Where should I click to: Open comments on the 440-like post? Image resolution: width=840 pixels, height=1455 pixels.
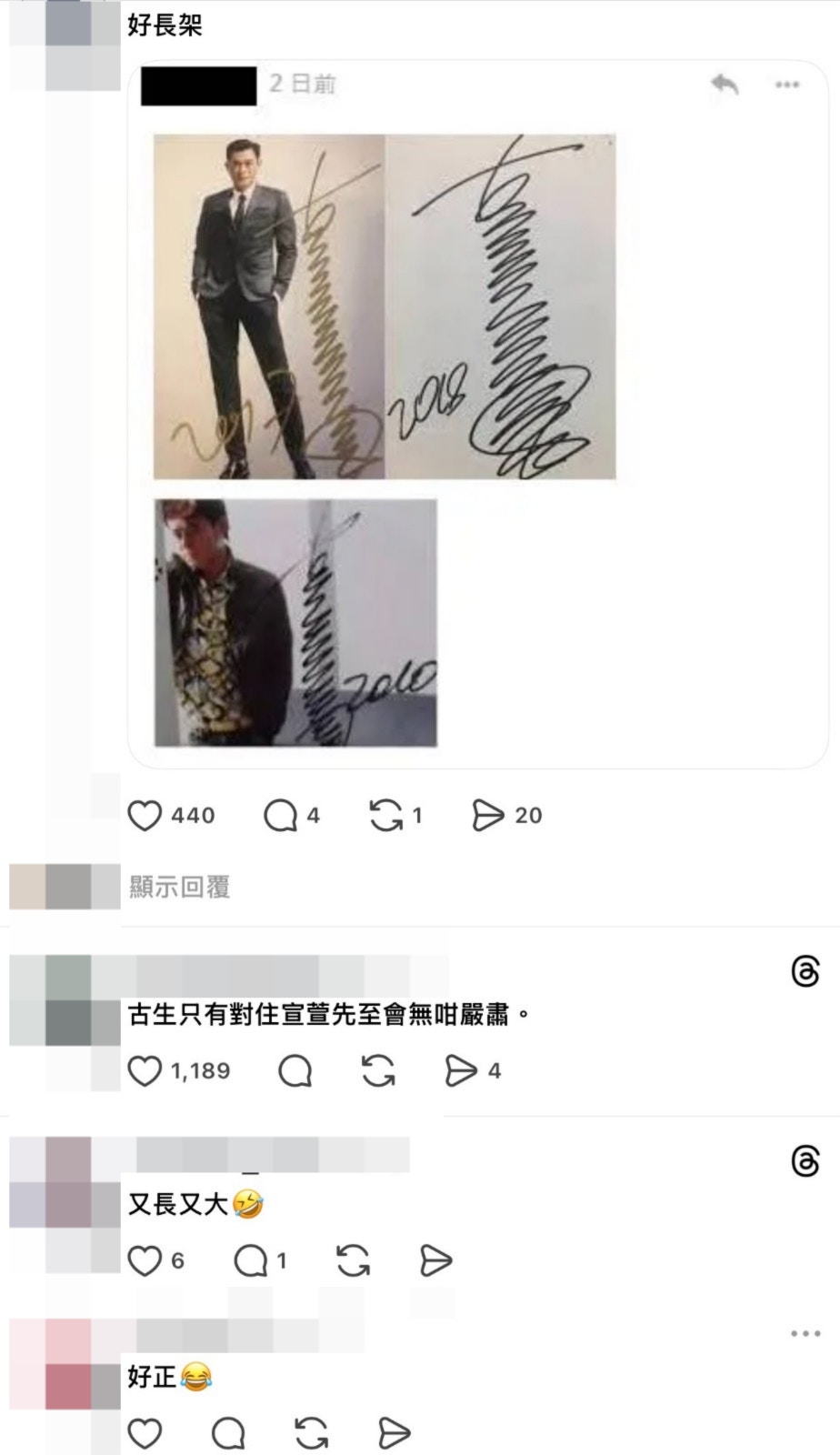pos(280,816)
